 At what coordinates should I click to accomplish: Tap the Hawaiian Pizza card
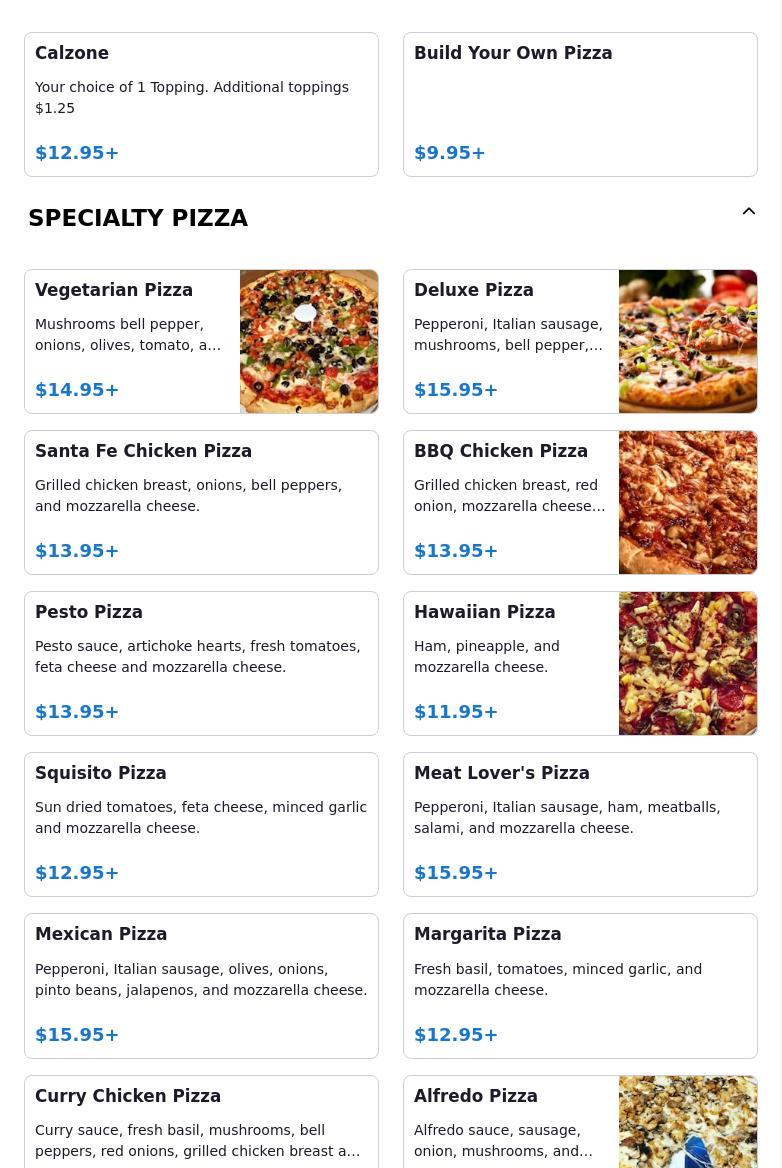(580, 663)
